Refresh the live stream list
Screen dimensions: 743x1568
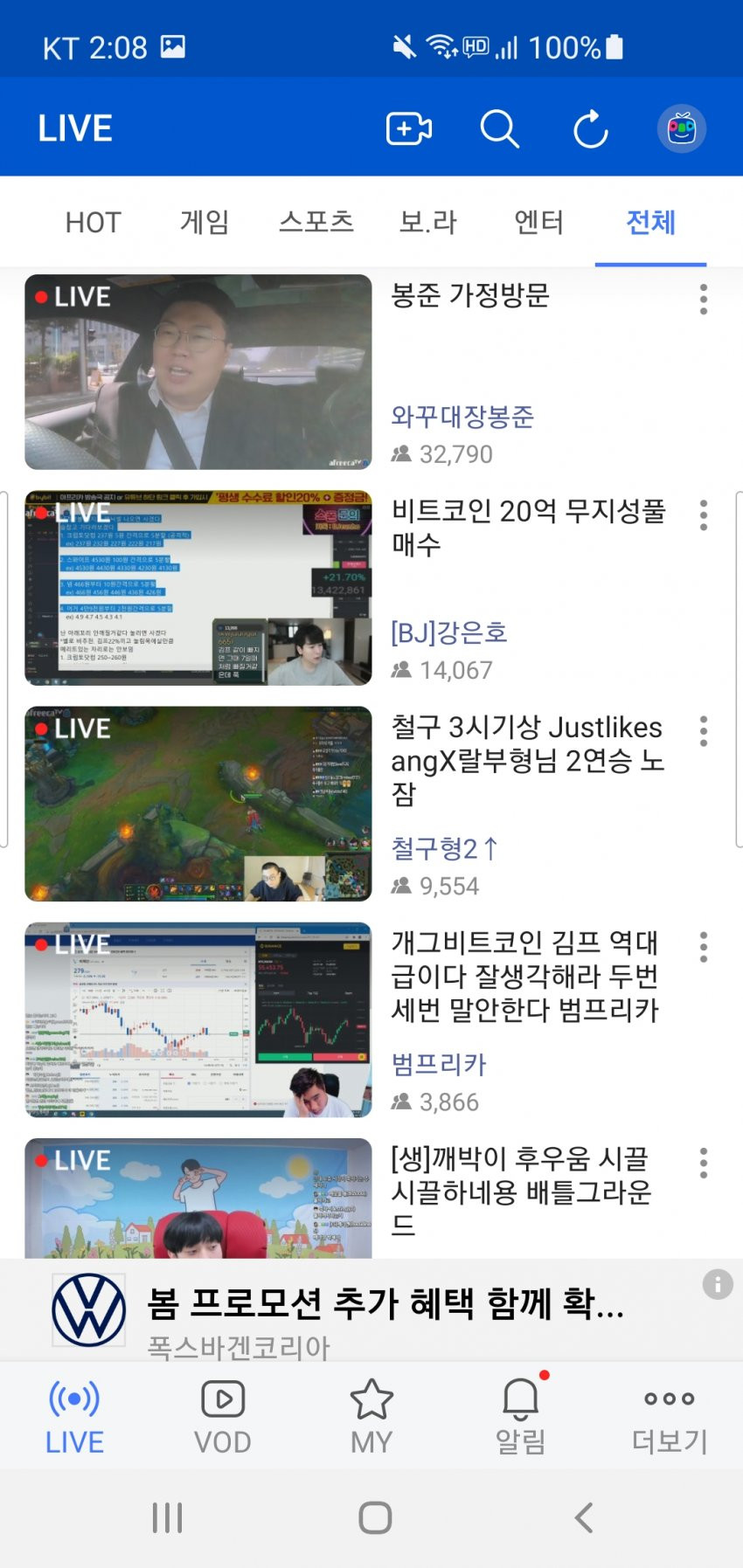click(590, 129)
